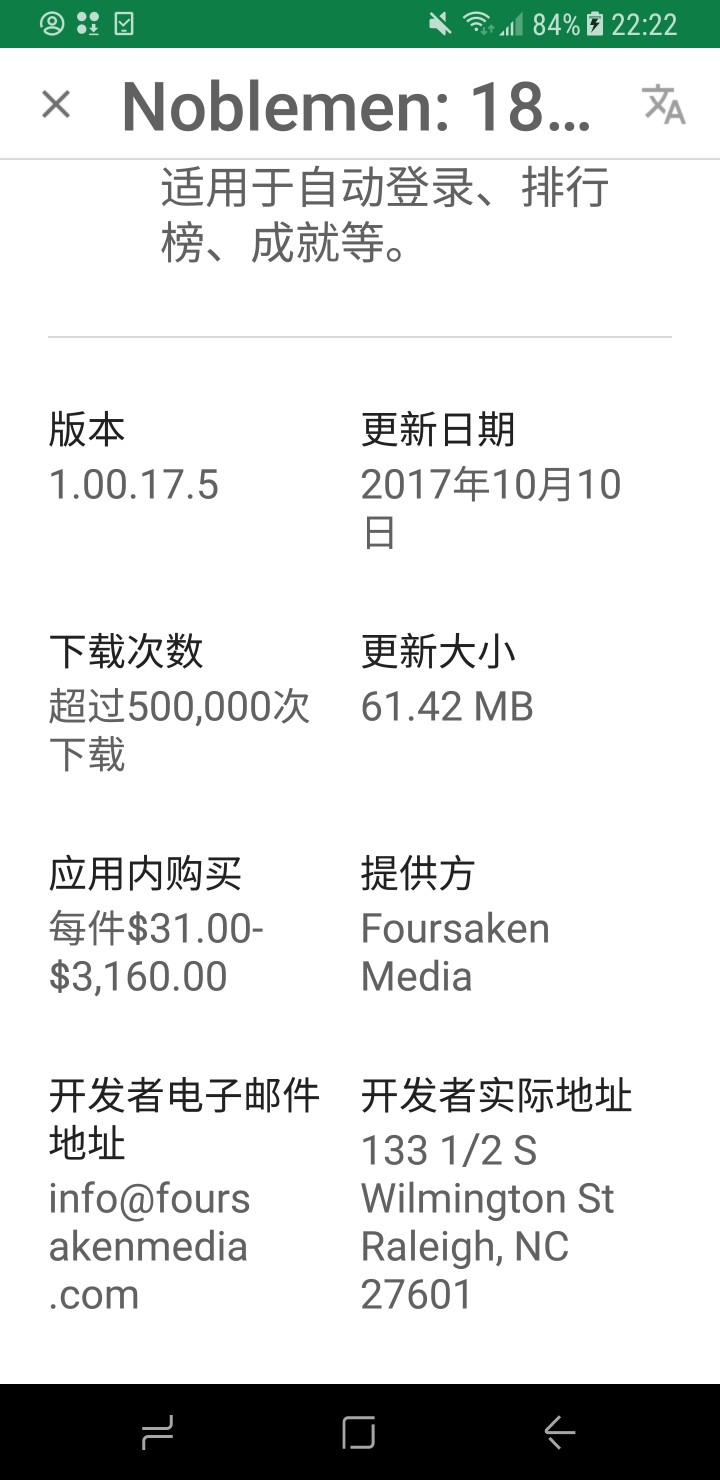Go back using the system back button

(560, 1433)
